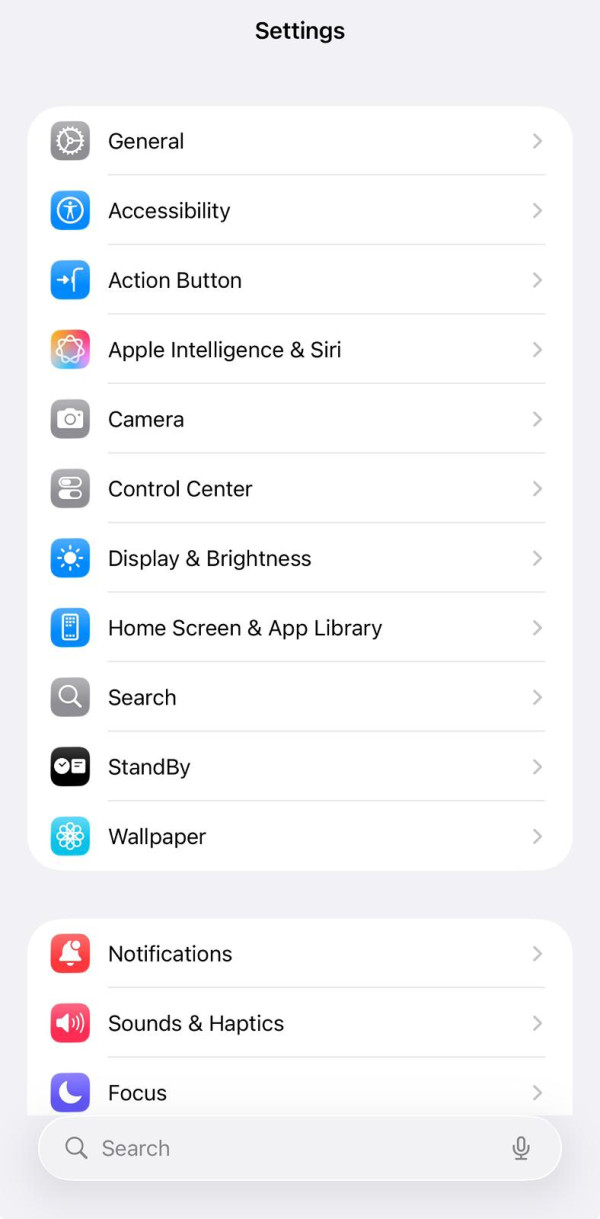Tap the bottom Search field
The width and height of the screenshot is (600, 1219).
[x=280, y=1148]
